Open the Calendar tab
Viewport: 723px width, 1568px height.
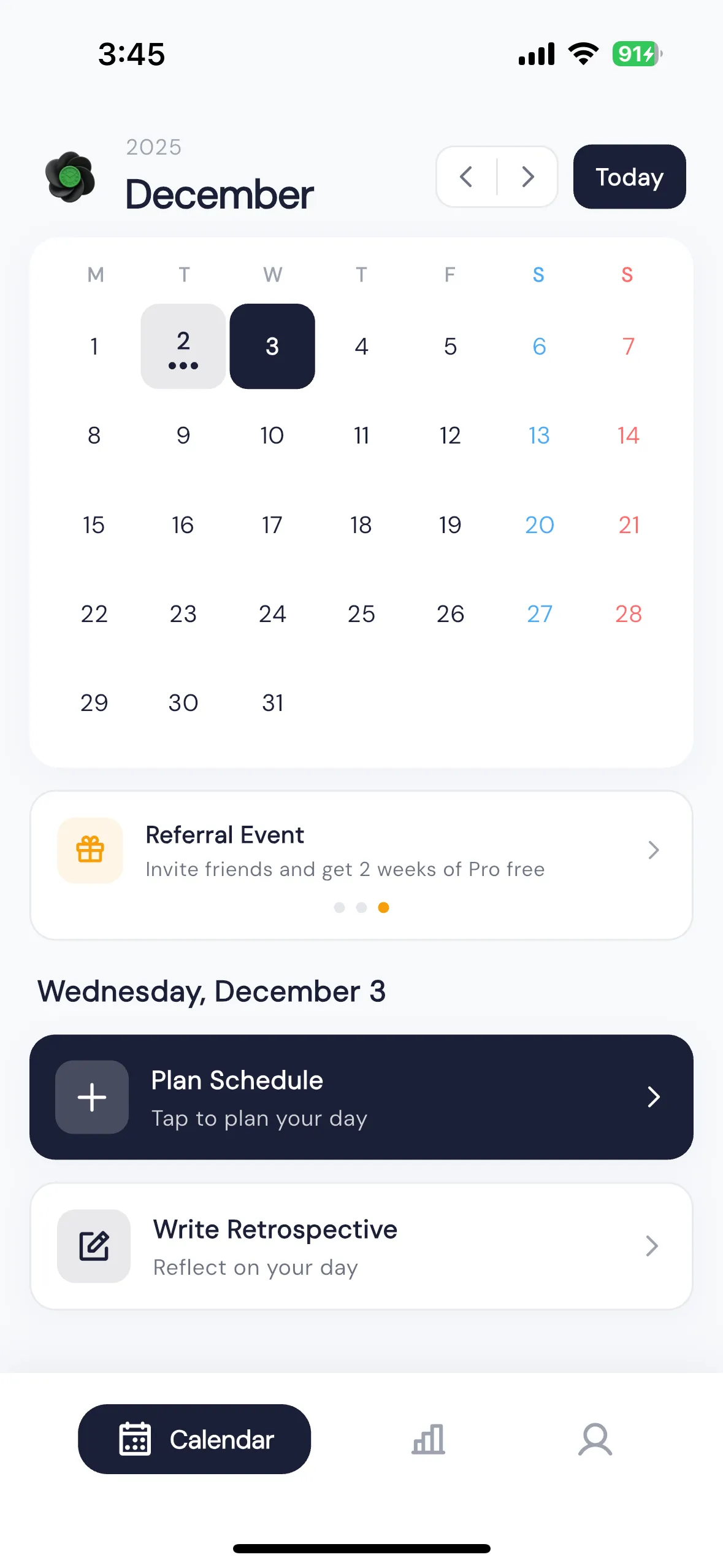[x=194, y=1439]
